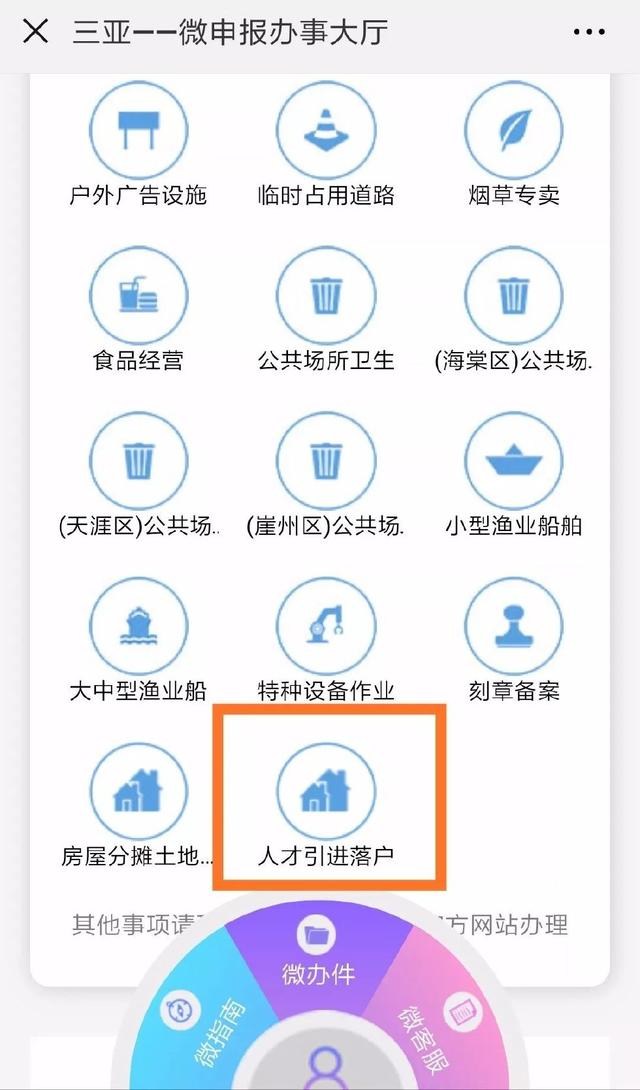The width and height of the screenshot is (640, 1090).
Task: Open 户外广告设施 service
Action: 138,145
